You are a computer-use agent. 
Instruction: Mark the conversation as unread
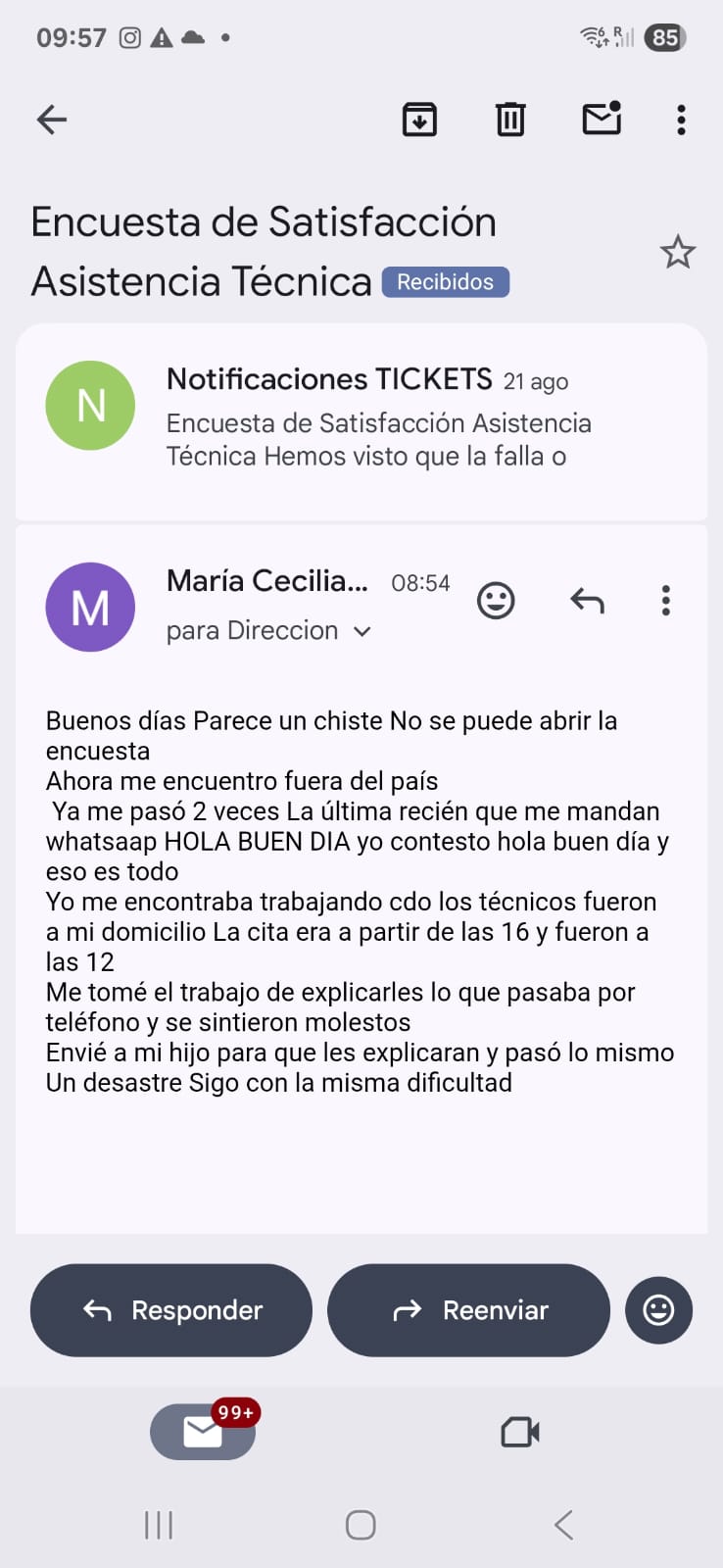click(602, 119)
